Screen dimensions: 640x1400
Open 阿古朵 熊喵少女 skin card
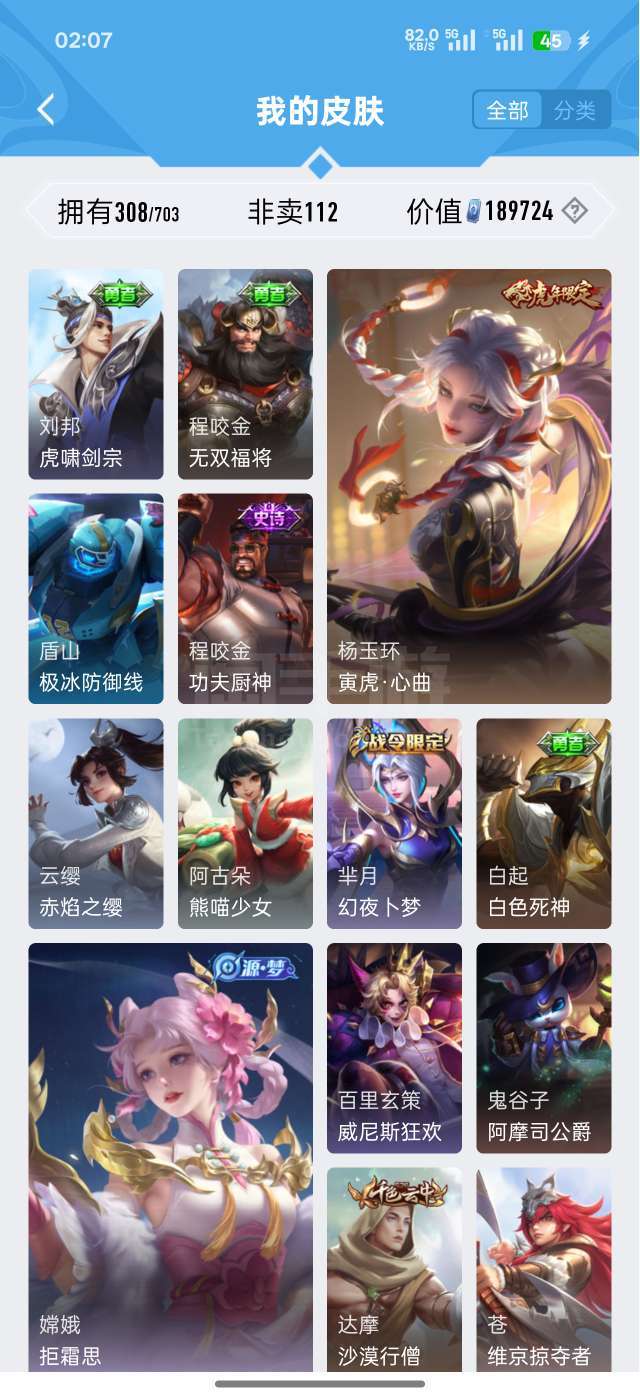pos(245,824)
